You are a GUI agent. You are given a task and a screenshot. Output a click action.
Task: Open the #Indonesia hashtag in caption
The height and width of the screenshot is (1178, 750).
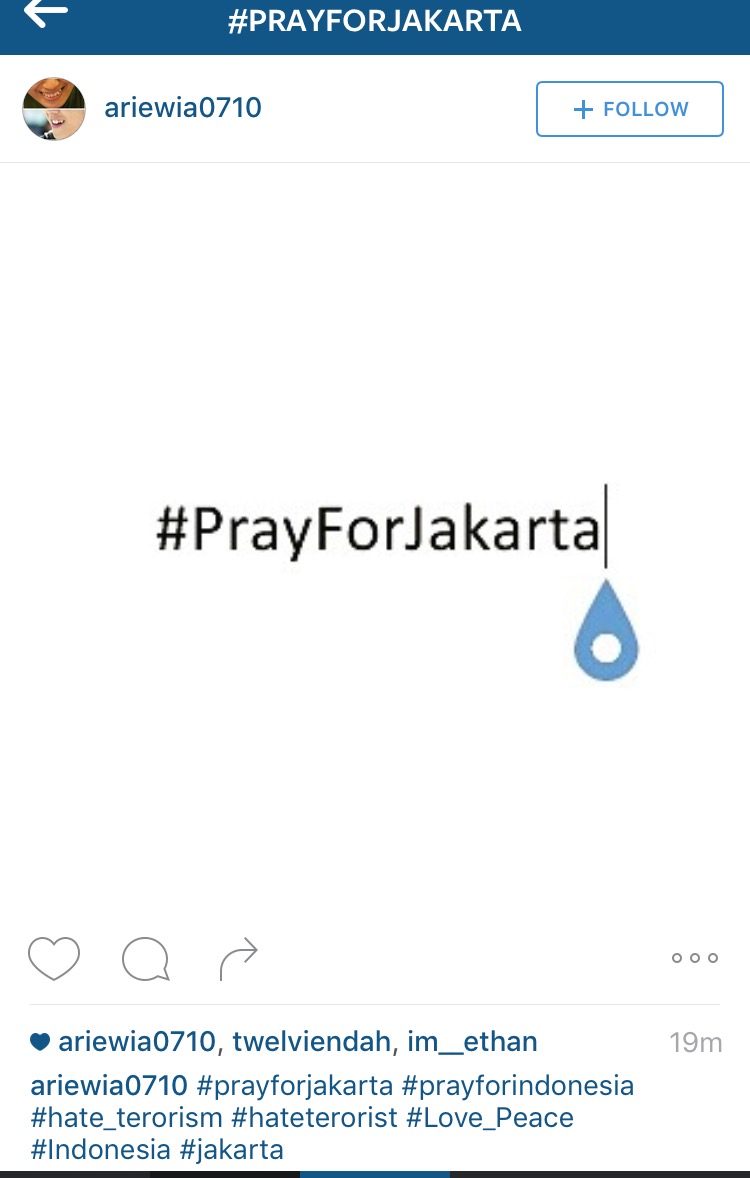click(x=101, y=1150)
